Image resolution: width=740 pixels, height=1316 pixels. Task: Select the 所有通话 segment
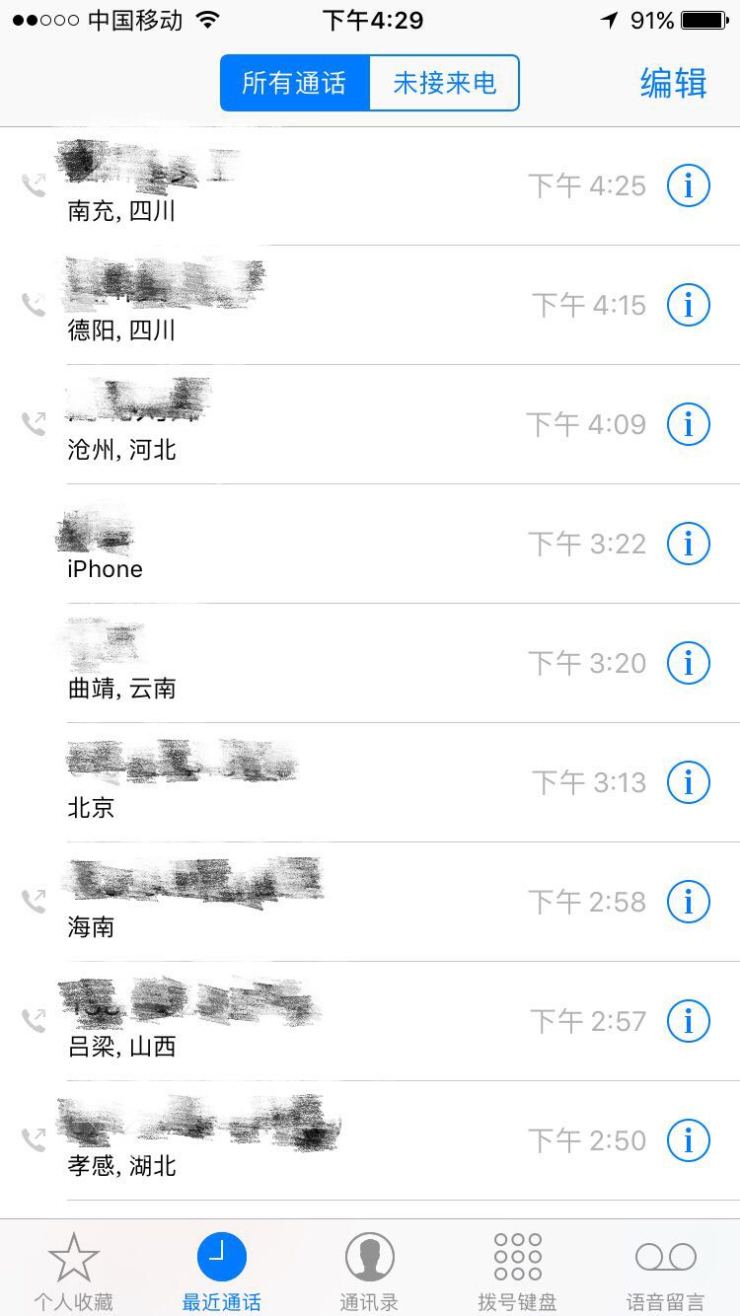pyautogui.click(x=294, y=83)
